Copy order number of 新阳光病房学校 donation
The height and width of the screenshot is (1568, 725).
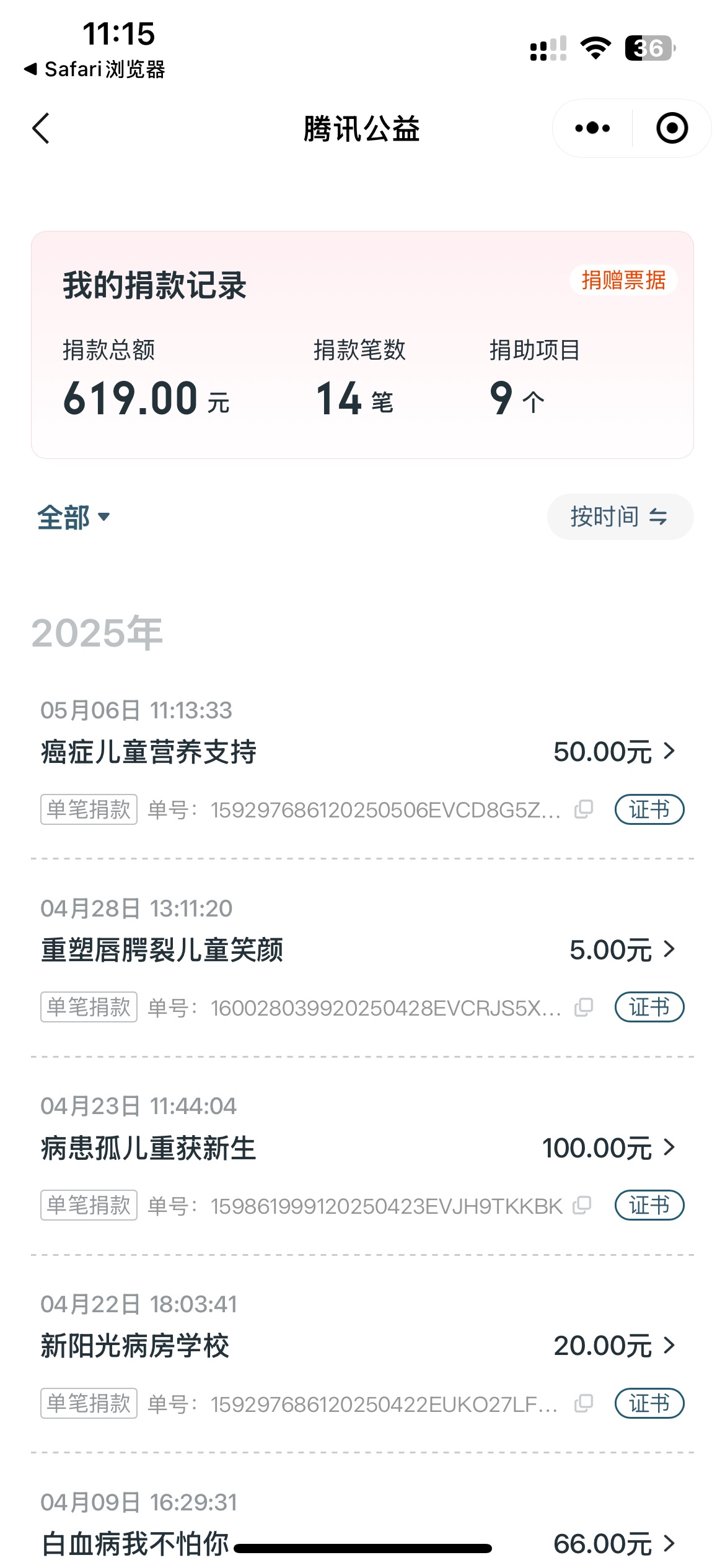click(x=584, y=1403)
